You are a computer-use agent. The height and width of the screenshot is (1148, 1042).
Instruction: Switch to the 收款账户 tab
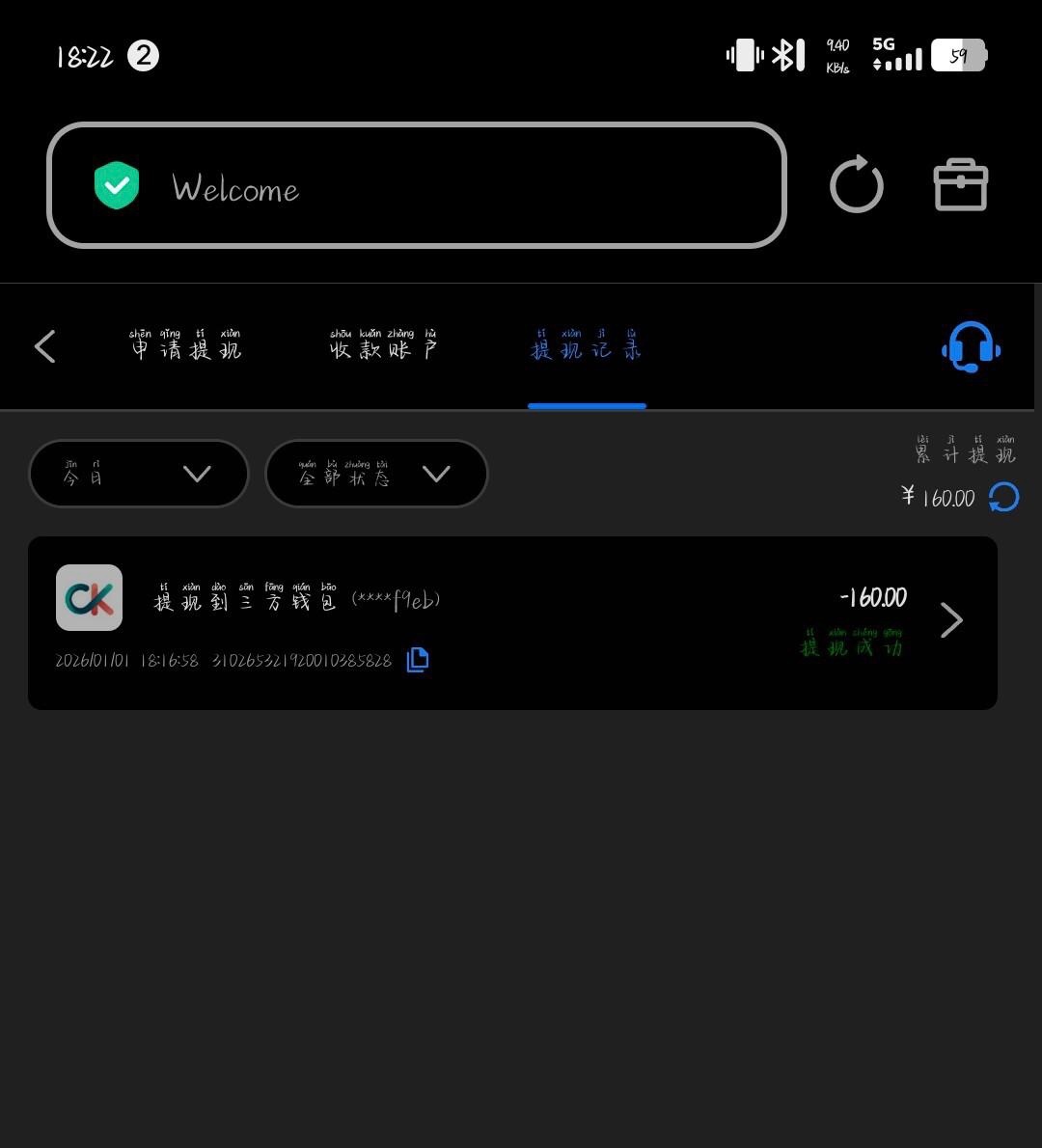[383, 346]
